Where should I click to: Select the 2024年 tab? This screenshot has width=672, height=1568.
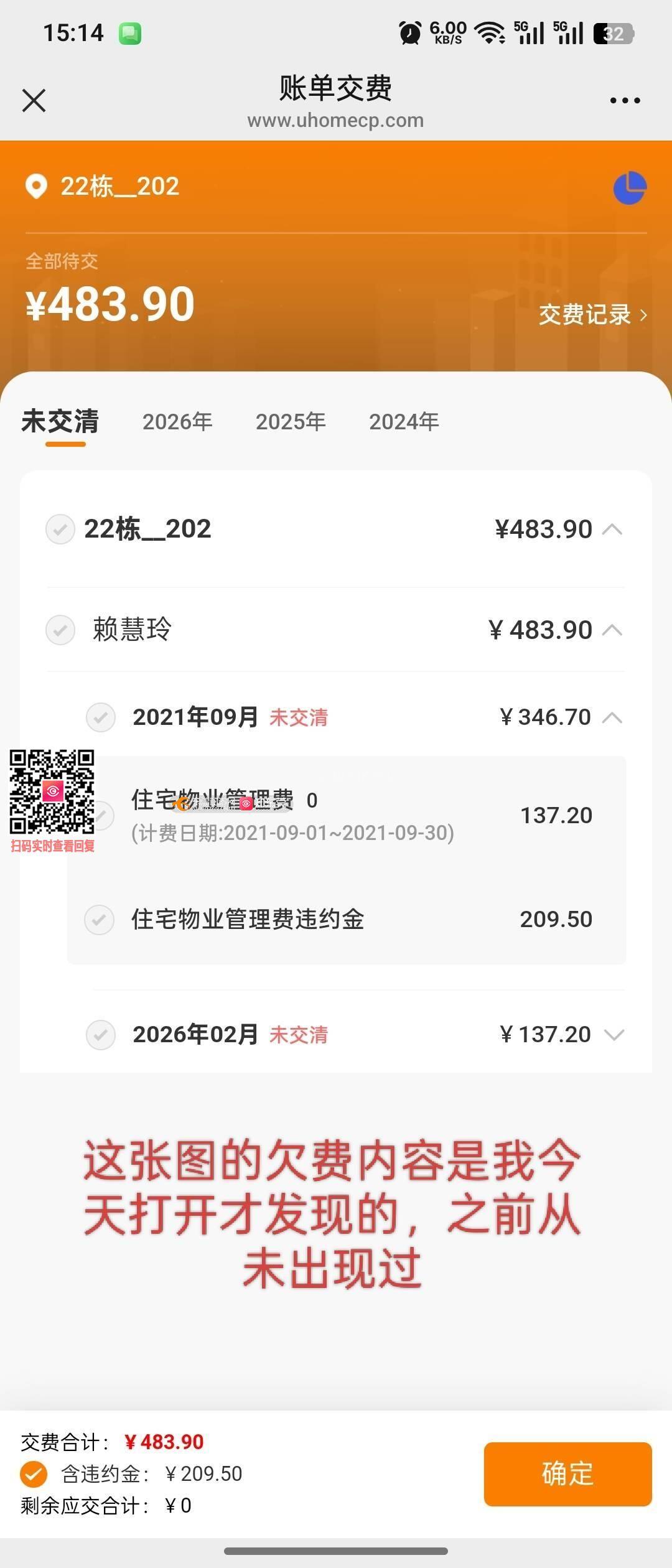(404, 422)
